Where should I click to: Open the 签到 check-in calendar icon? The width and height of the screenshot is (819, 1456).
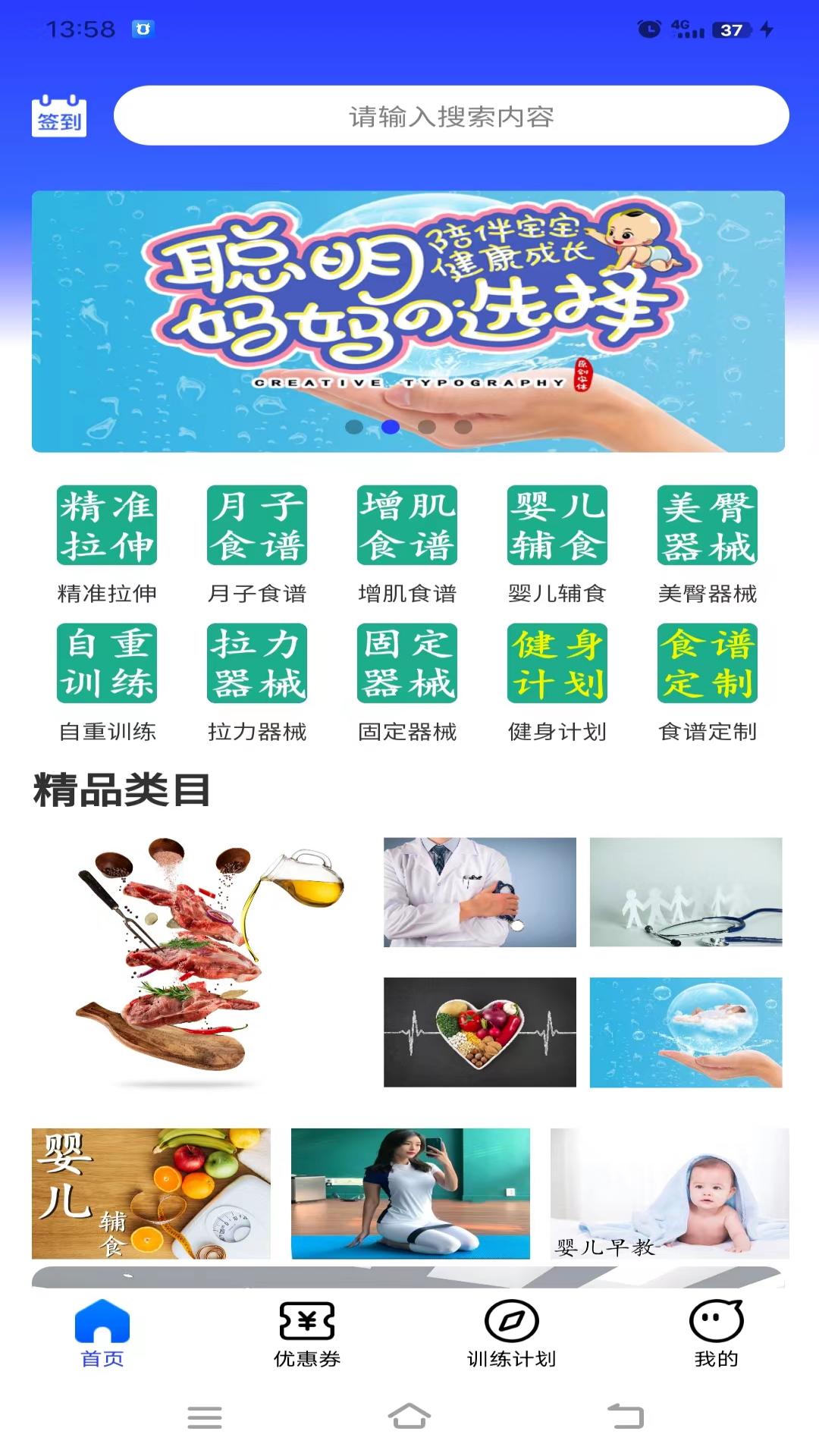(x=59, y=116)
